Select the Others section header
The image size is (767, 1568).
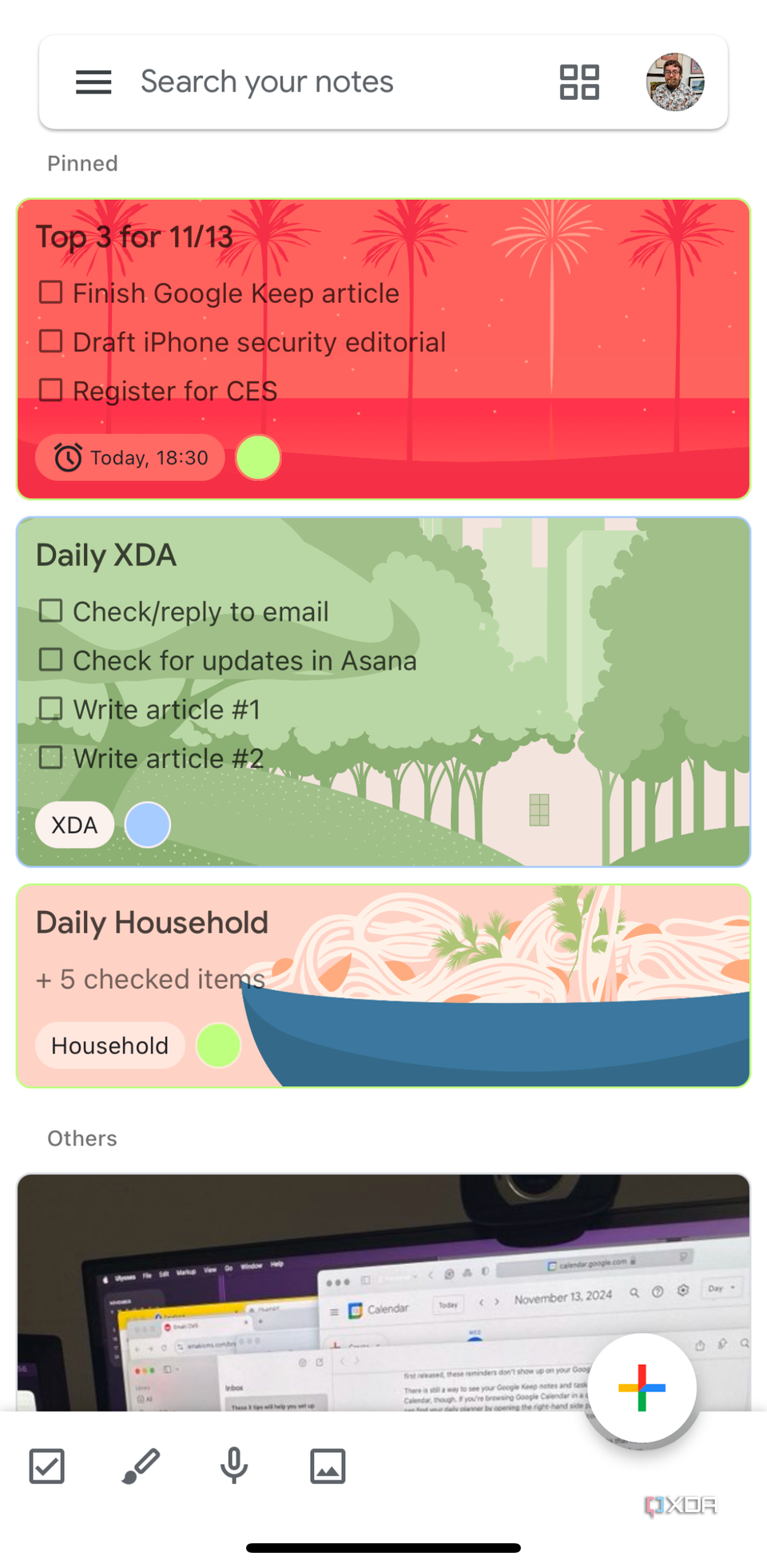(81, 1138)
